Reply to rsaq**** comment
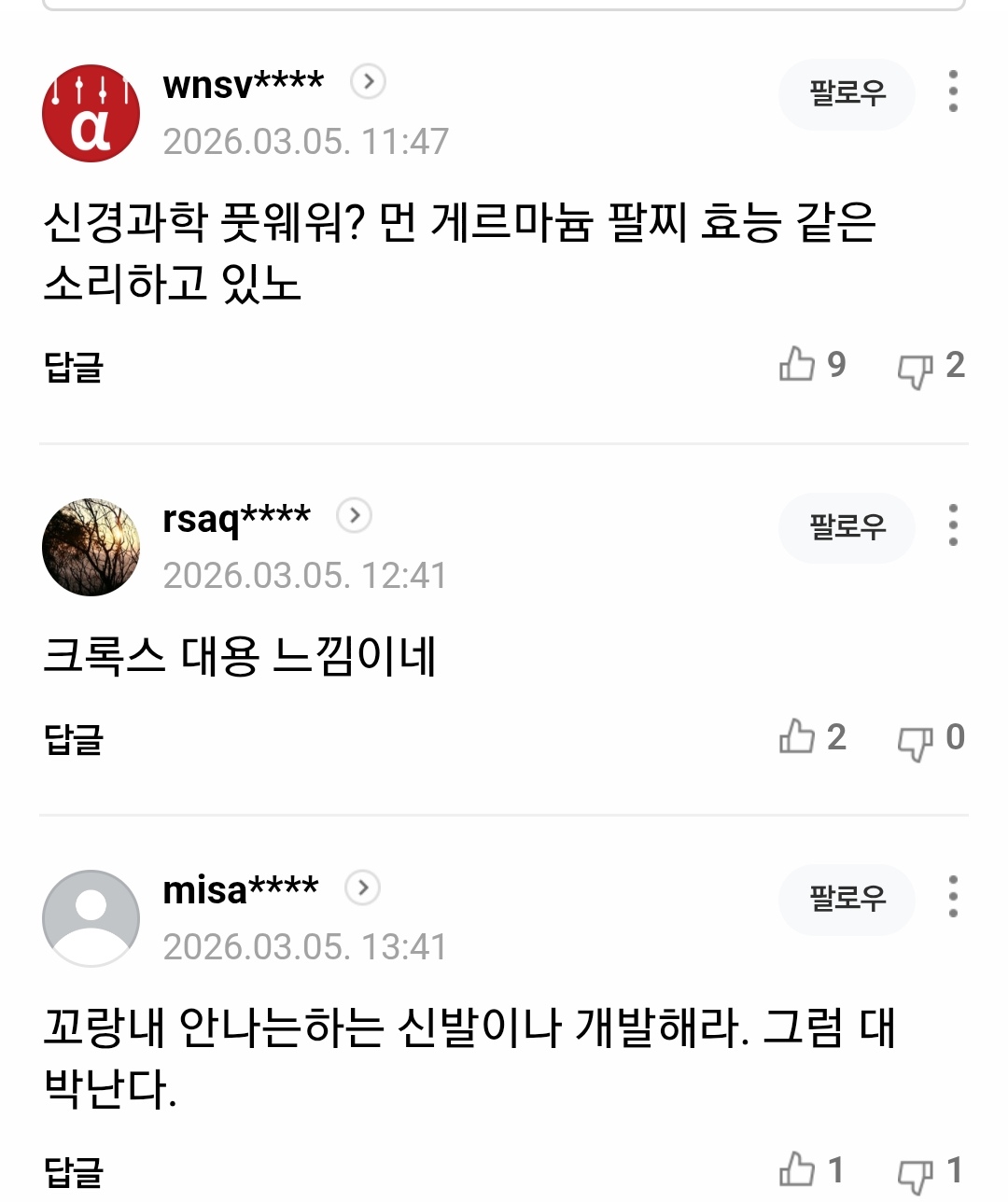The width and height of the screenshot is (1008, 1202). pos(73,739)
